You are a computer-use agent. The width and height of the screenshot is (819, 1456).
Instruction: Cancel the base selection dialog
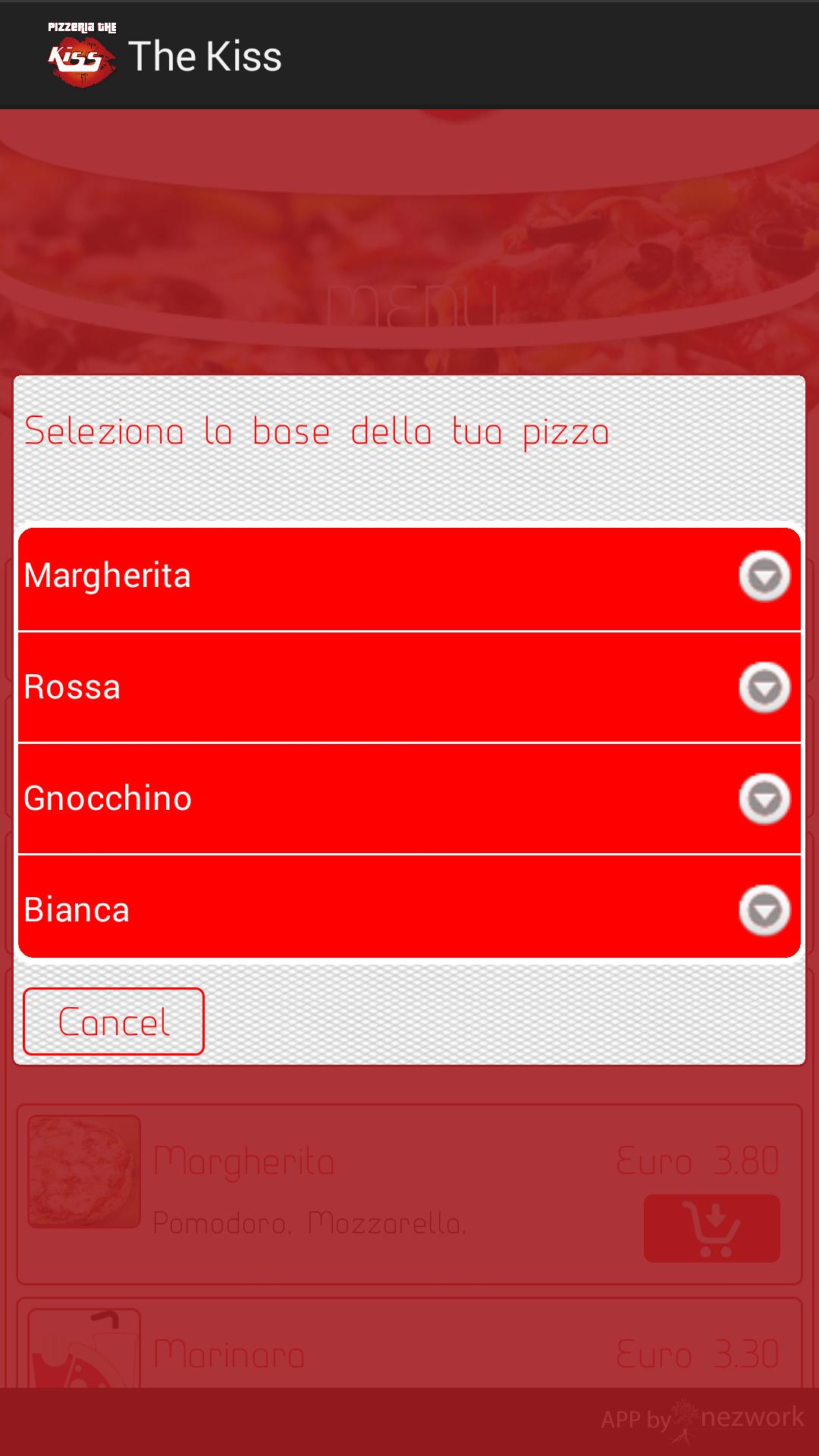[114, 1021]
